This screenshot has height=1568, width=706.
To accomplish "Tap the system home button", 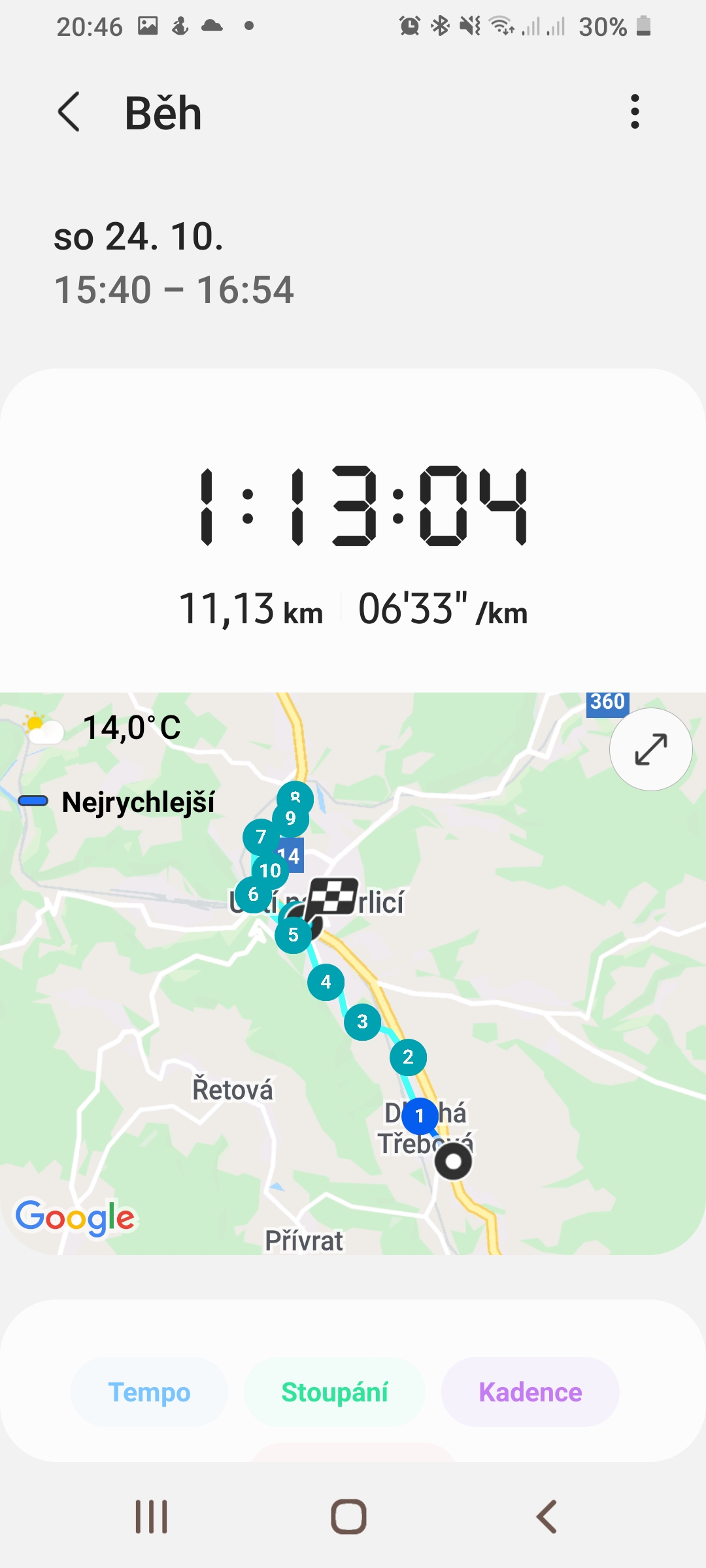I will pyautogui.click(x=348, y=1516).
